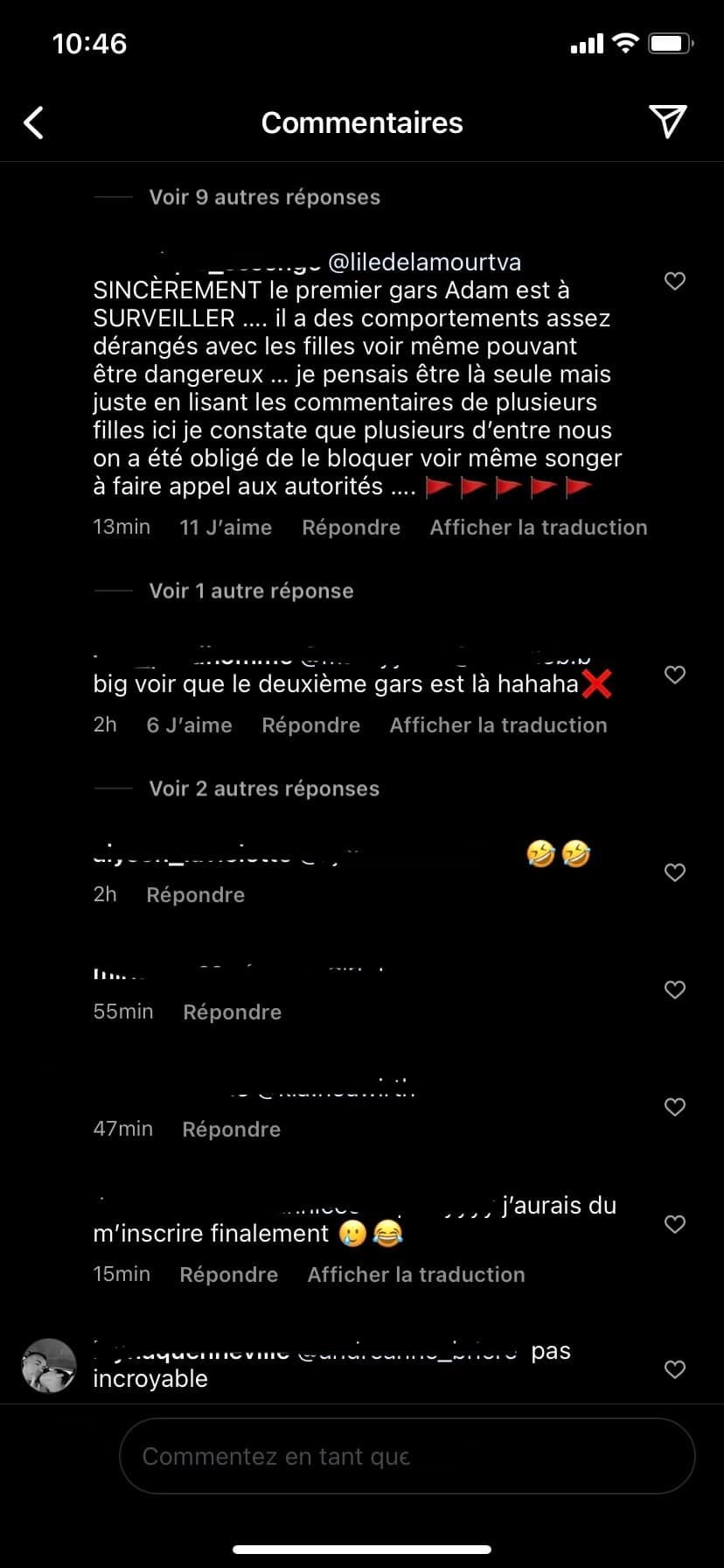Share the post via the paper plane icon
Viewport: 724px width, 1568px height.
point(667,122)
